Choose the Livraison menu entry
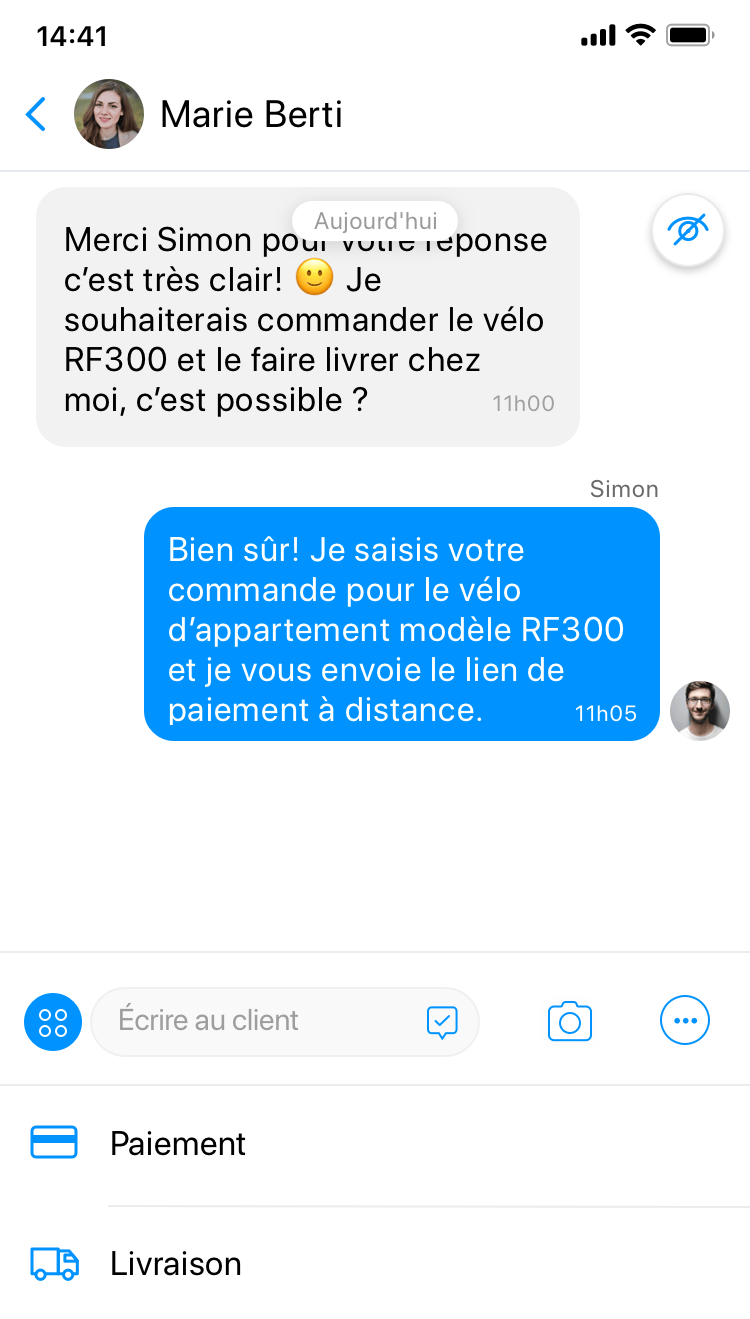This screenshot has width=750, height=1319. (175, 1263)
